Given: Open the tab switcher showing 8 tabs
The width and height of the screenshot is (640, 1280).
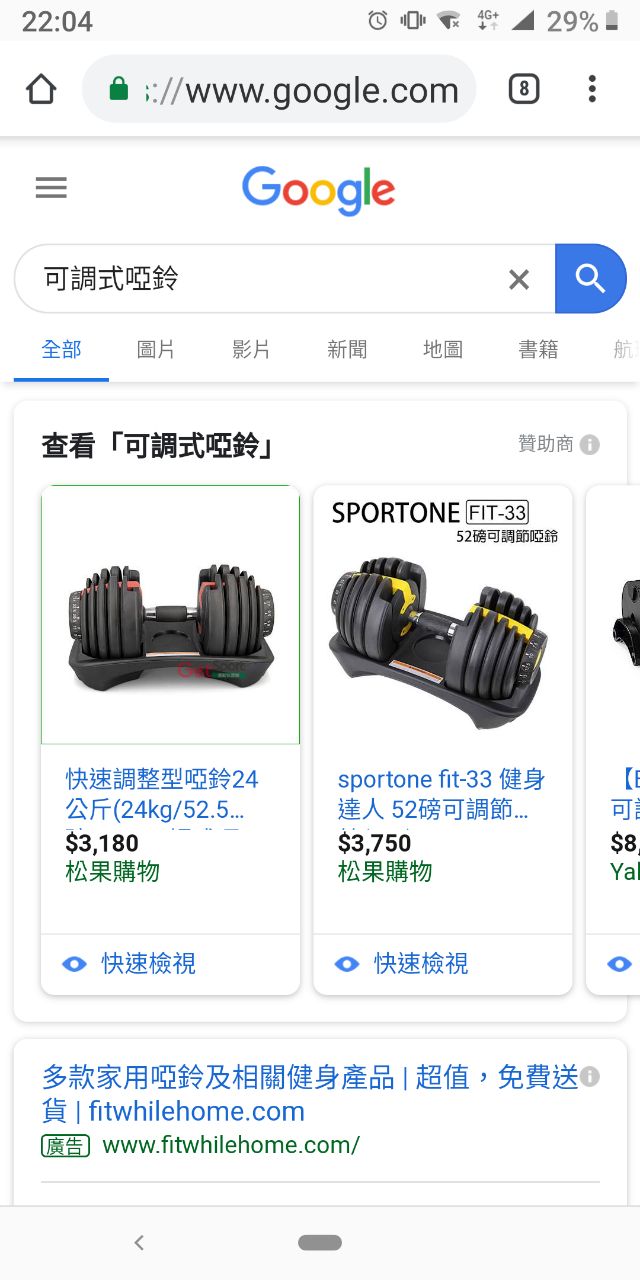Looking at the screenshot, I should click(x=523, y=89).
